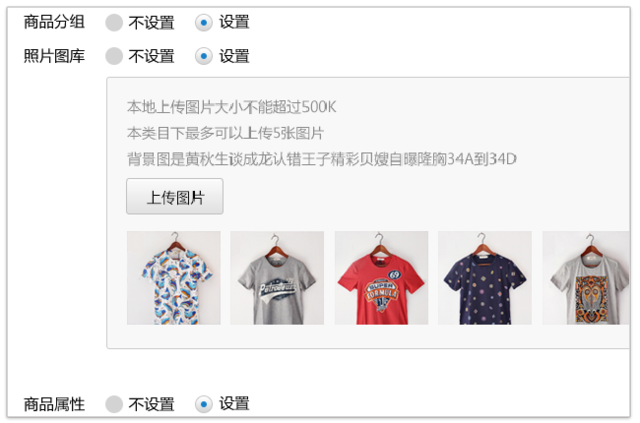640x423 pixels.
Task: Tap the 上传图片 button
Action: click(175, 197)
